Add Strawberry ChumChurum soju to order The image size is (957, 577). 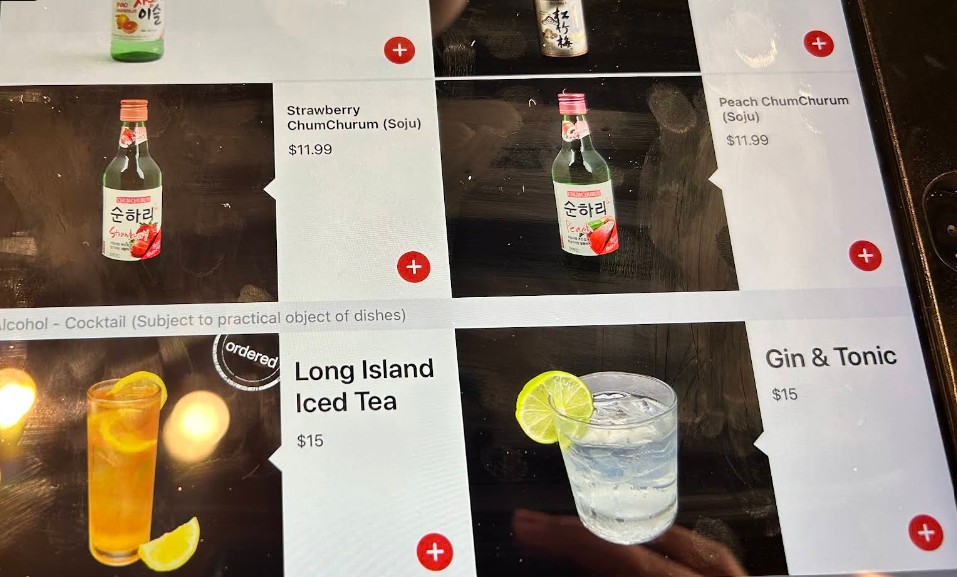coord(413,267)
